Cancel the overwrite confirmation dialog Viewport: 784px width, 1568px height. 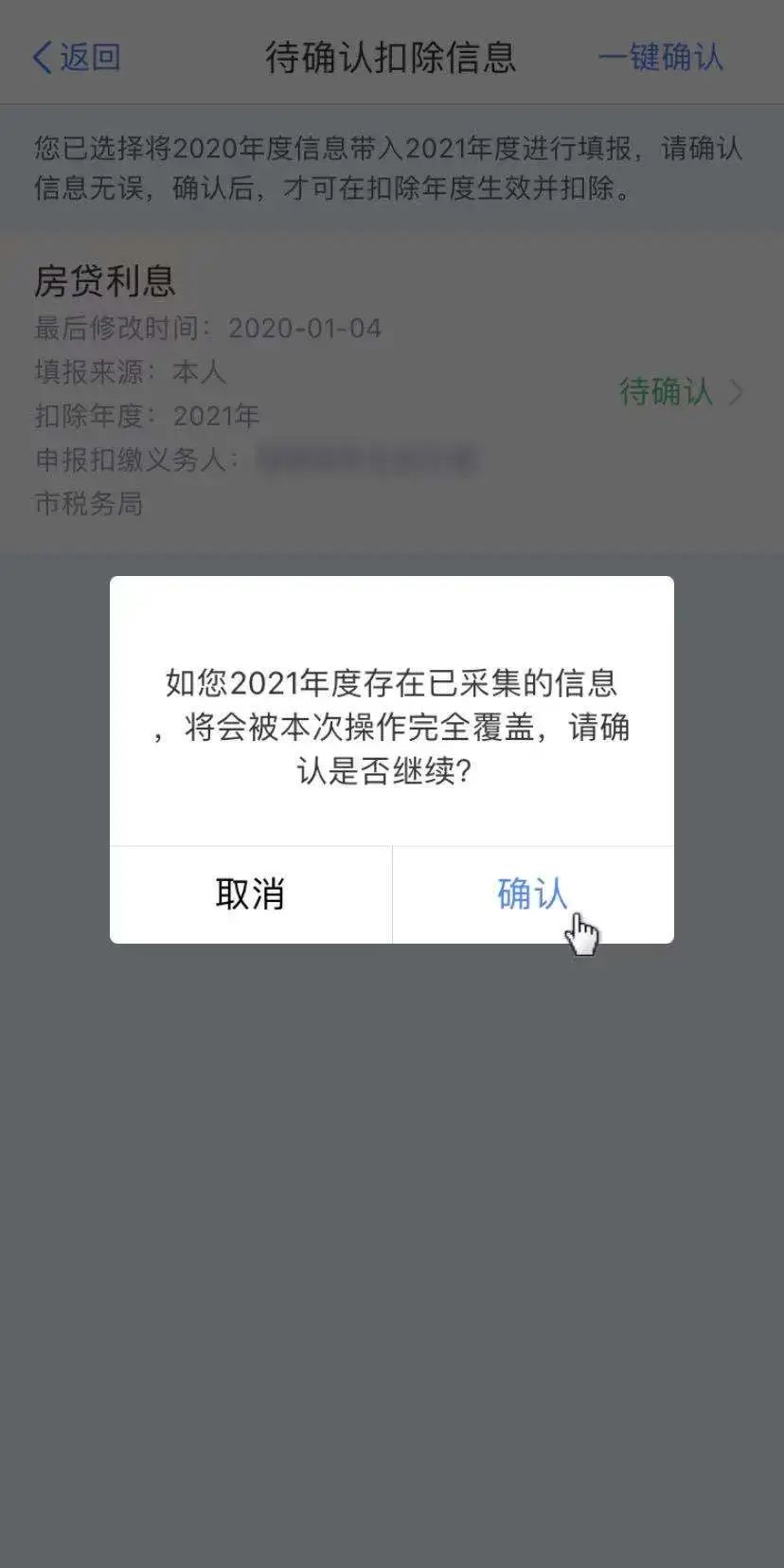point(250,894)
